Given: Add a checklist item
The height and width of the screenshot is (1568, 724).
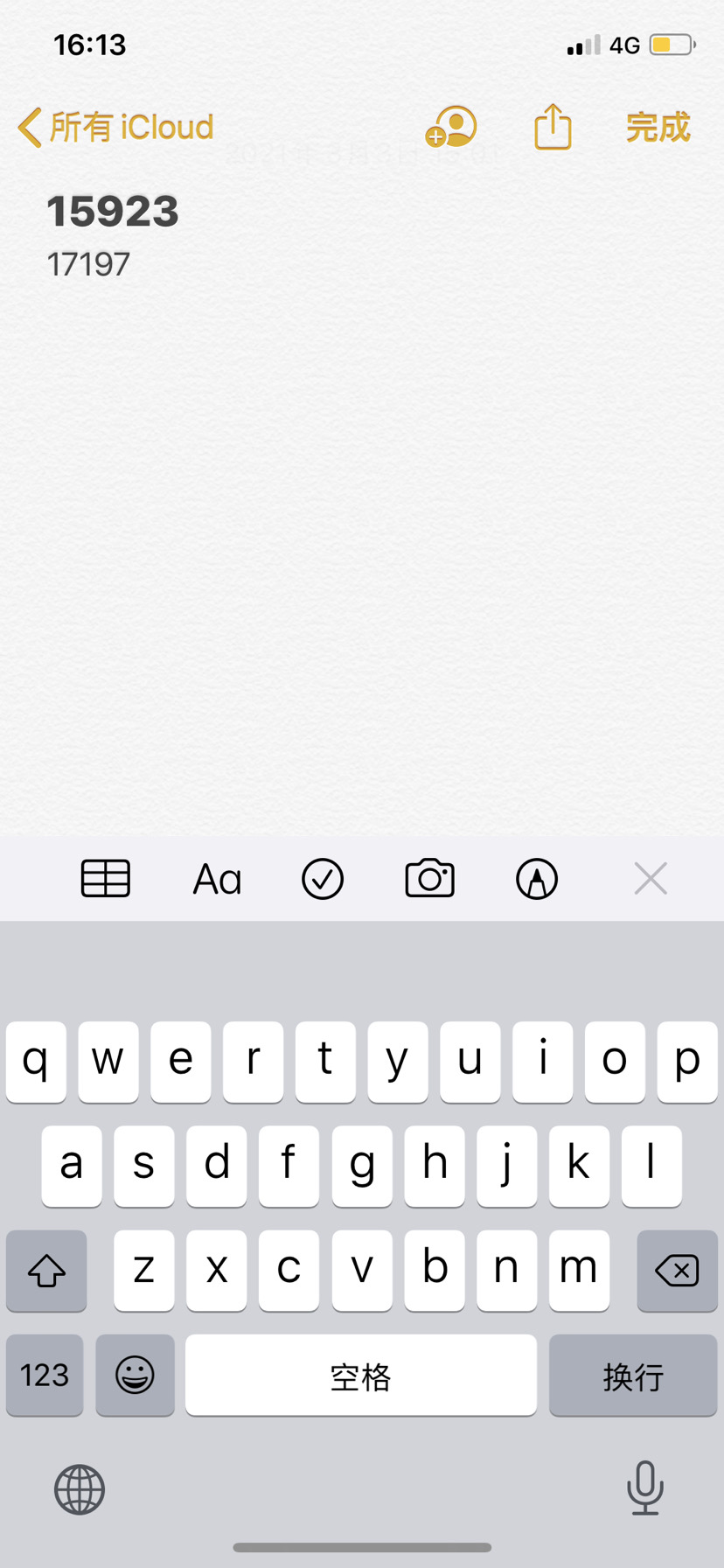Looking at the screenshot, I should 323,879.
